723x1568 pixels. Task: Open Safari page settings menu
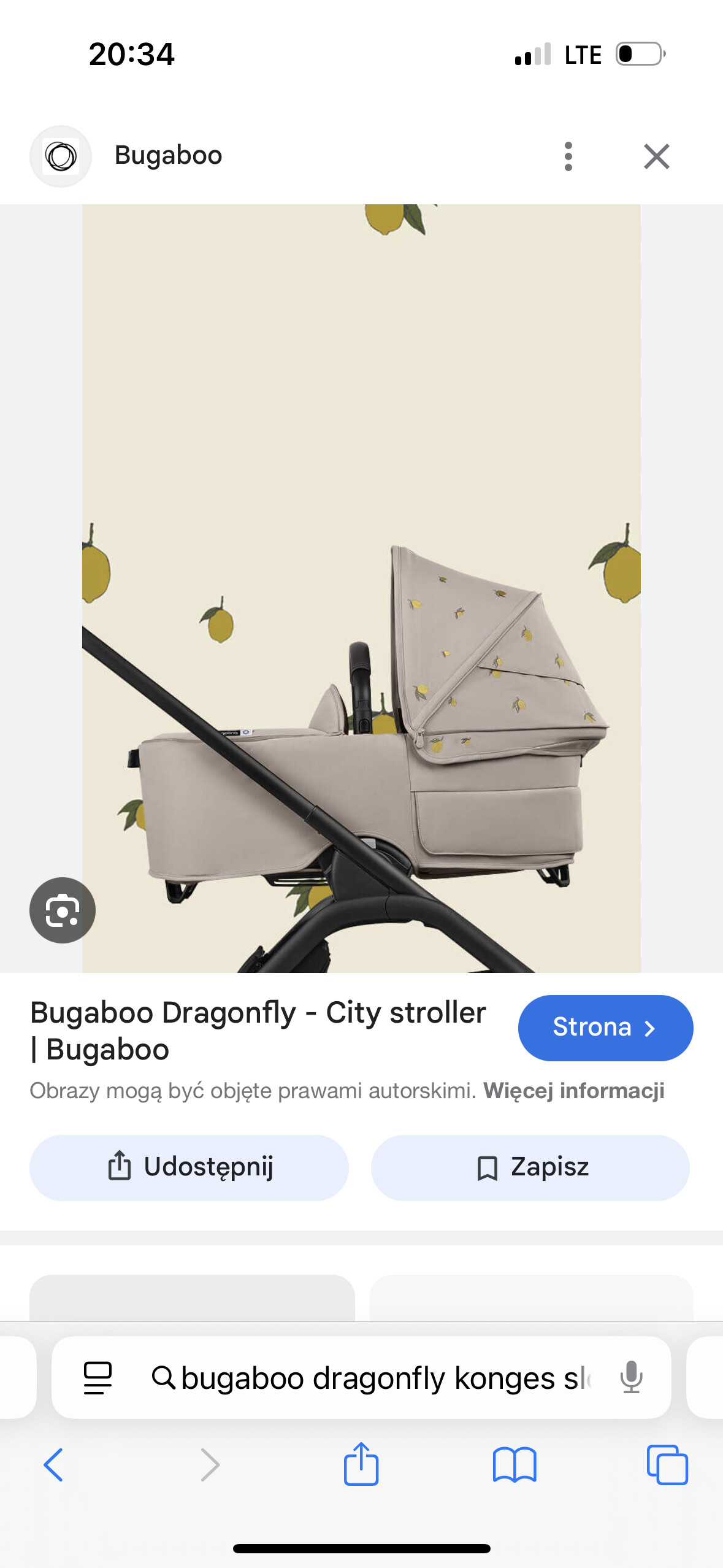[x=98, y=1378]
